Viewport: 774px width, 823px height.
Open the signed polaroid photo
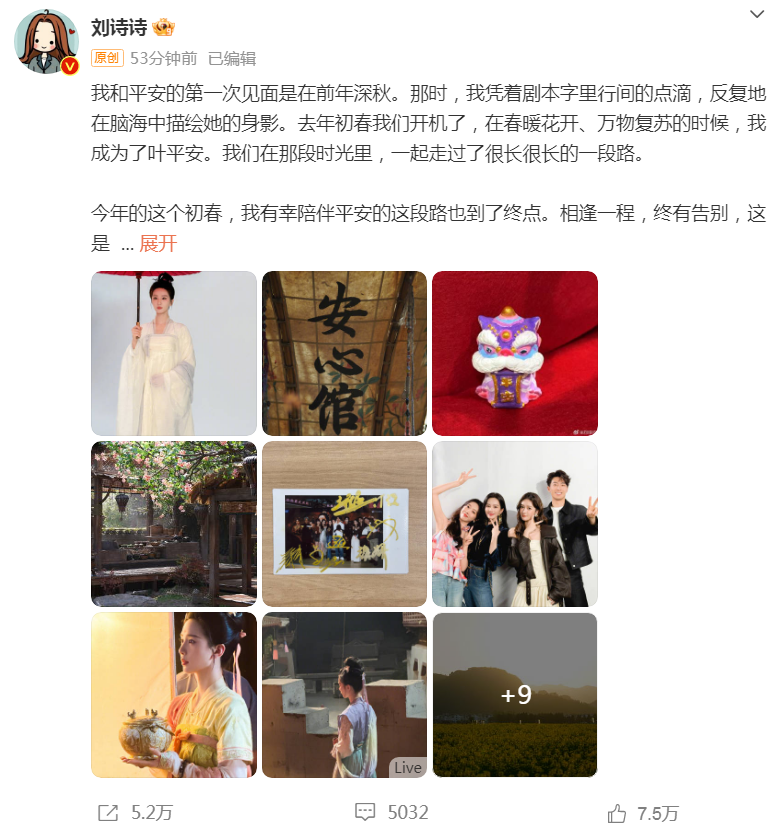coord(344,524)
